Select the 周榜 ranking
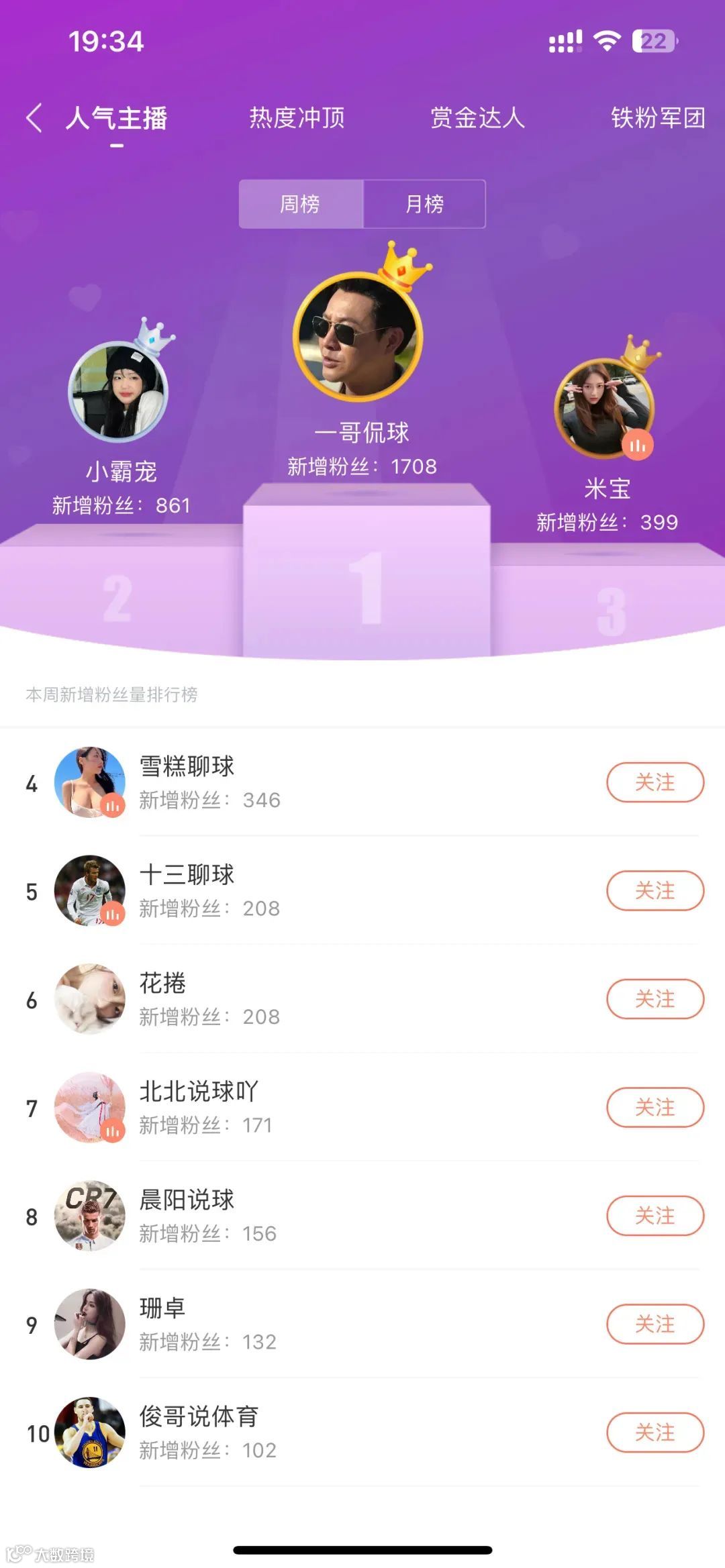The width and height of the screenshot is (725, 1568). point(301,204)
